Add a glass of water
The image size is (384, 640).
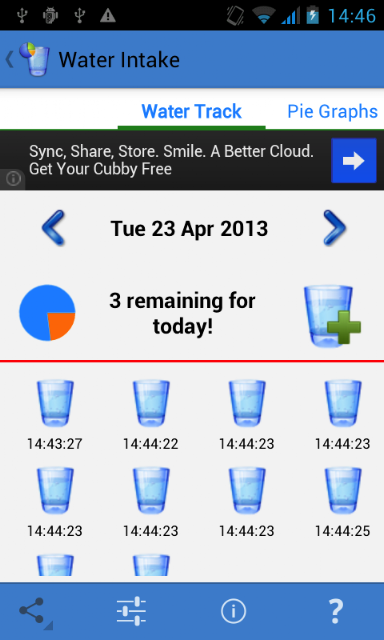point(332,316)
